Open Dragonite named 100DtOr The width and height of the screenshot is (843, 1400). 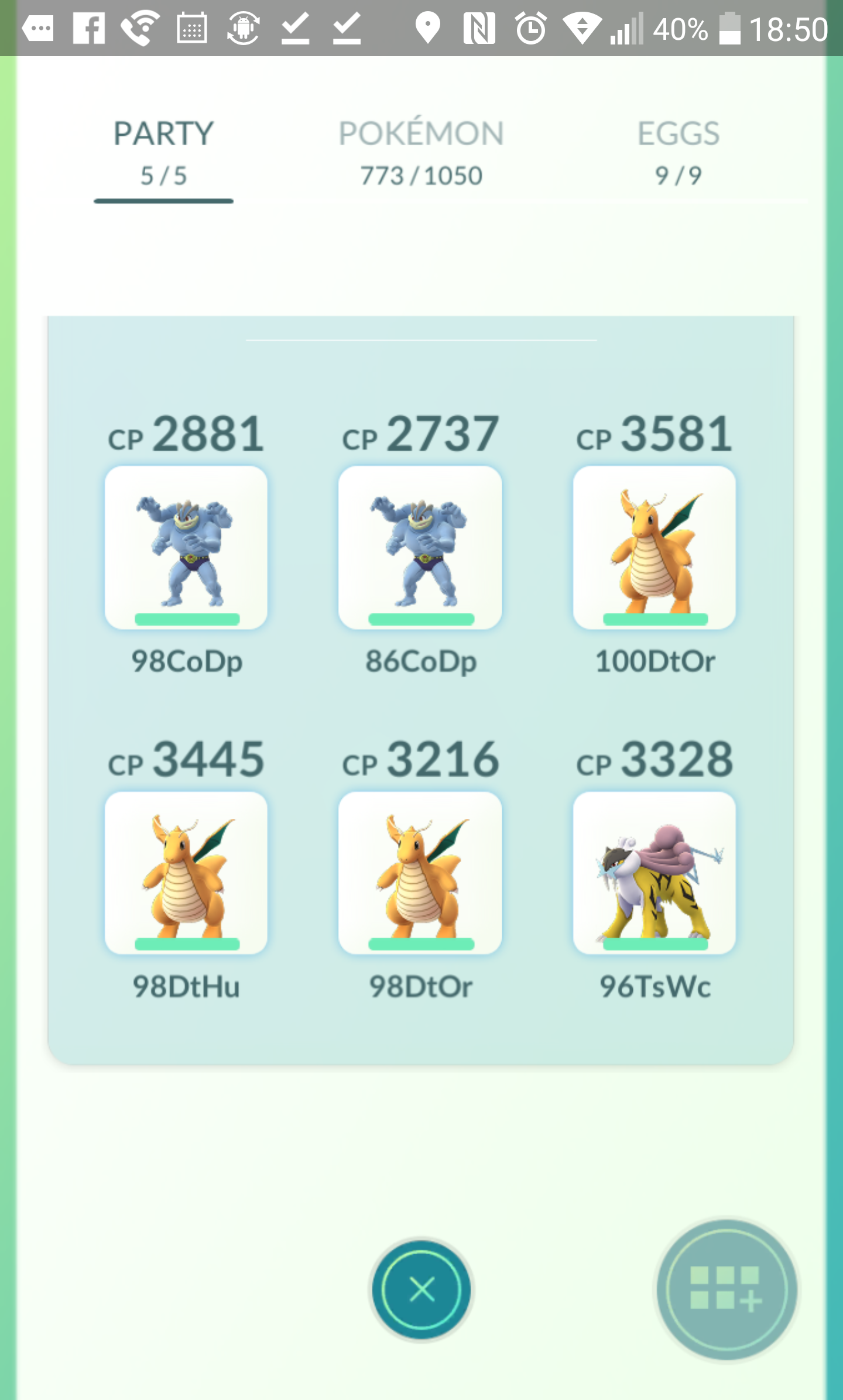[654, 548]
